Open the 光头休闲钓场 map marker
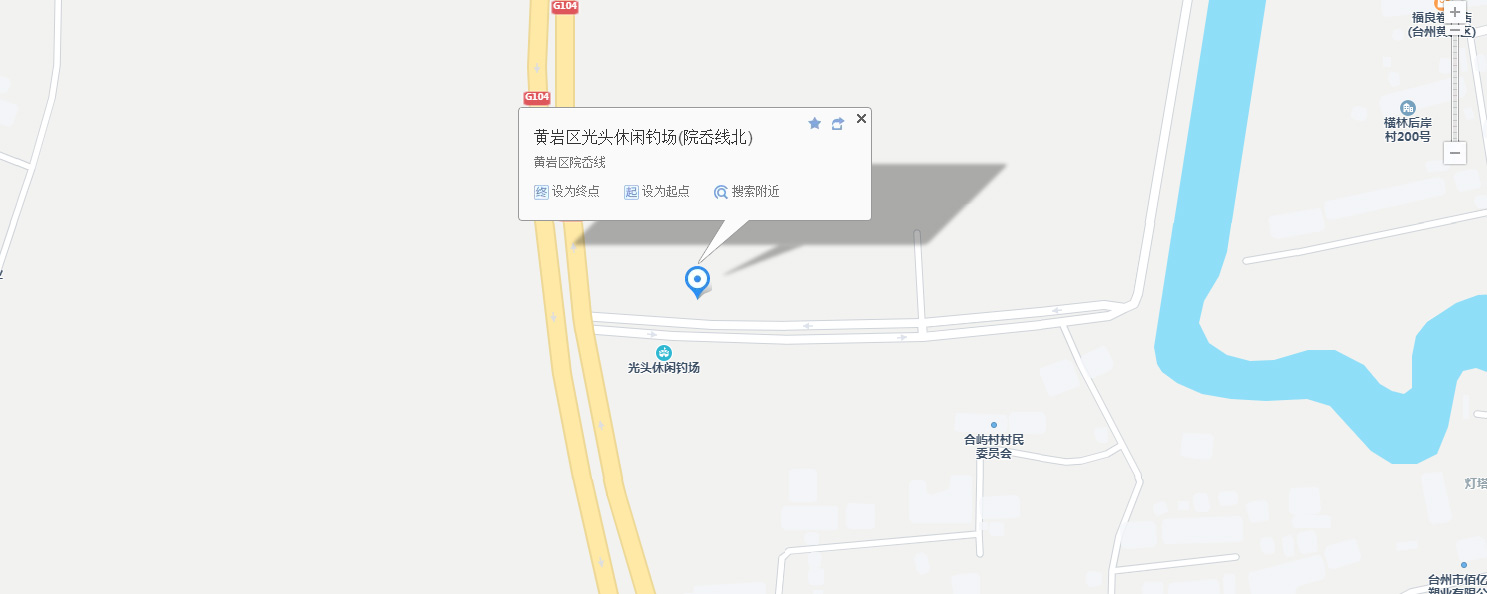 (663, 353)
